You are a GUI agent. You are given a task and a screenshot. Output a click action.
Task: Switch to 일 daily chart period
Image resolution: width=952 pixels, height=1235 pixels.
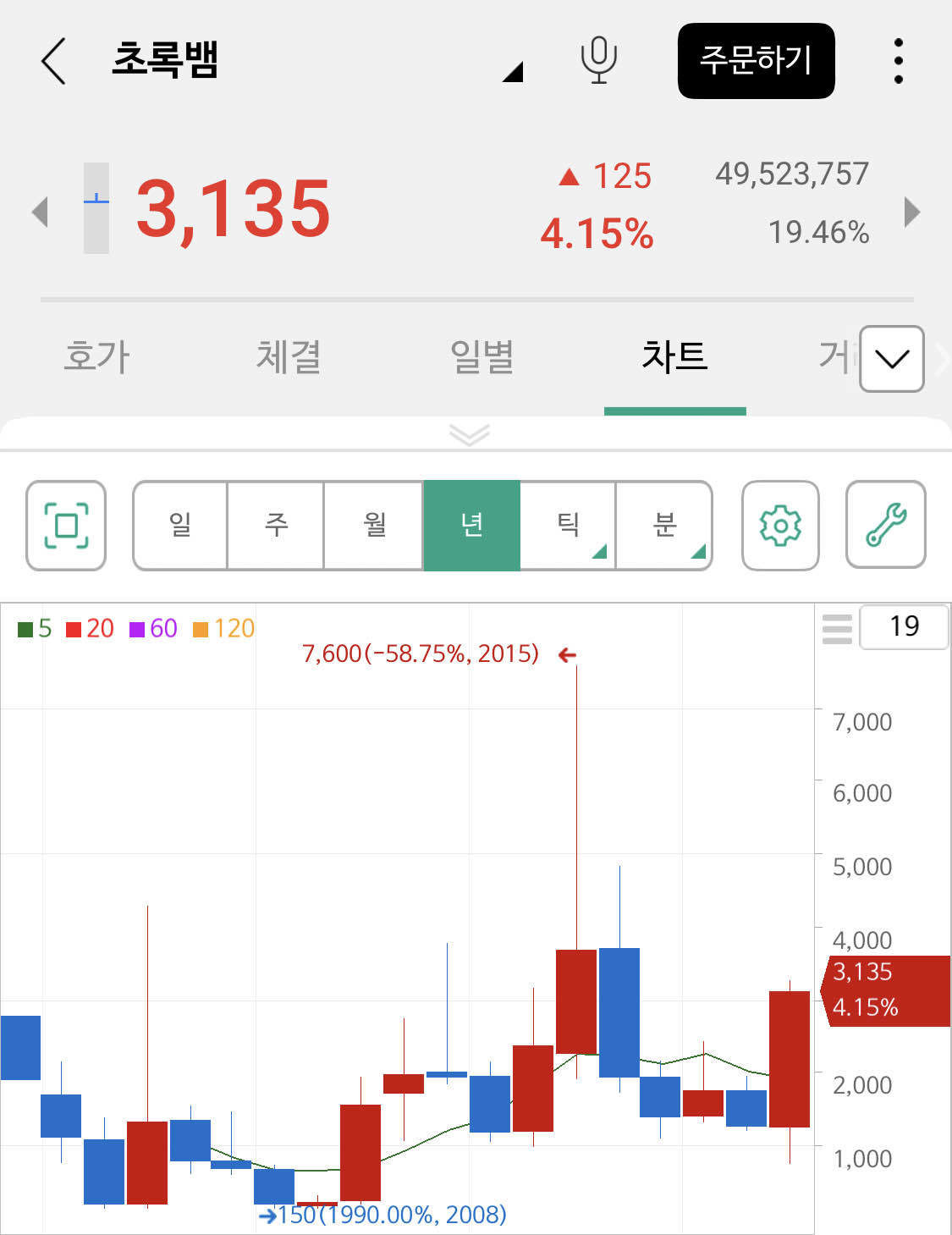point(179,525)
